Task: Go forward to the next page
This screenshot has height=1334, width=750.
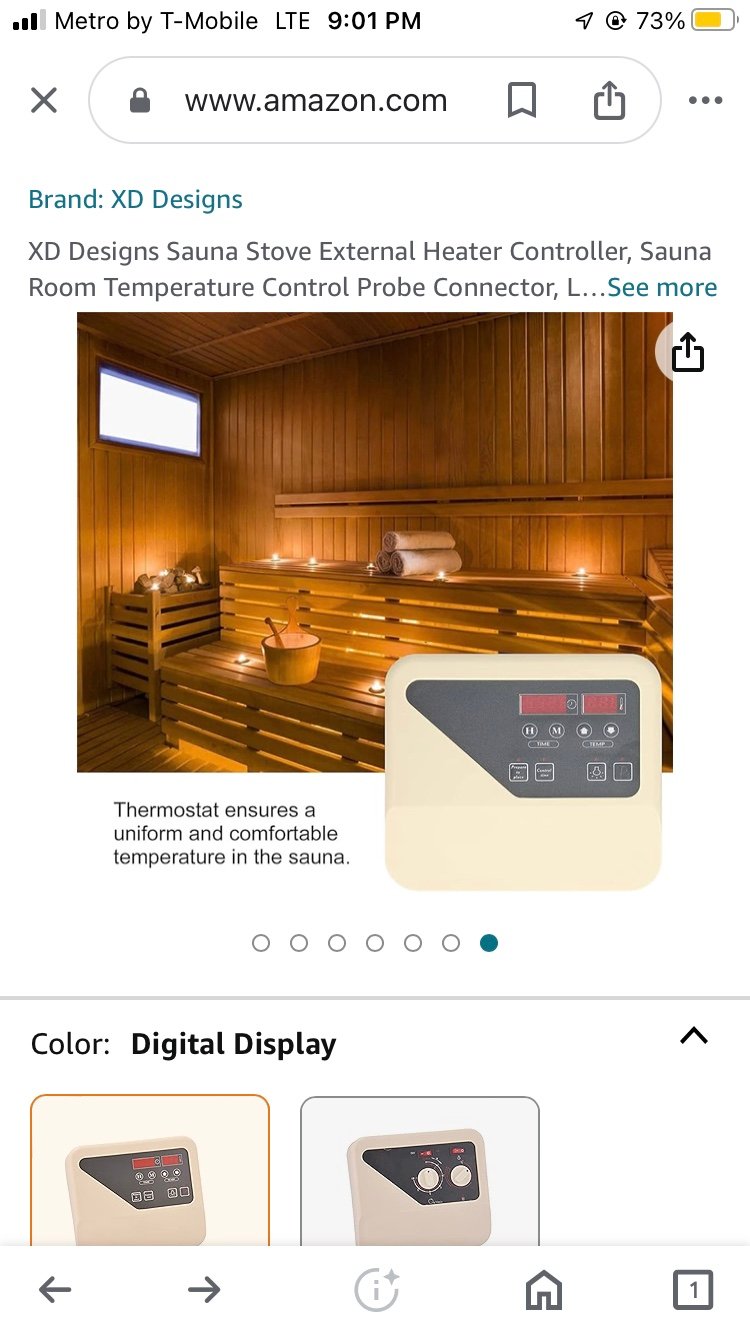Action: (204, 1290)
